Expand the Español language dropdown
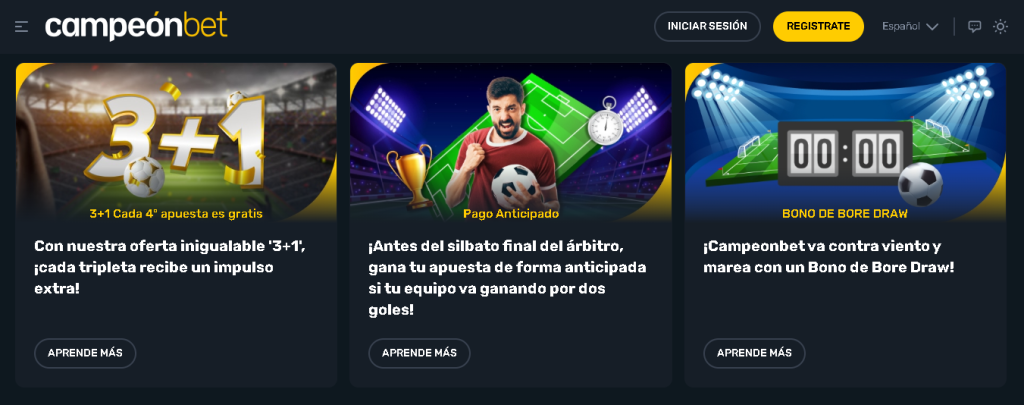 (910, 27)
